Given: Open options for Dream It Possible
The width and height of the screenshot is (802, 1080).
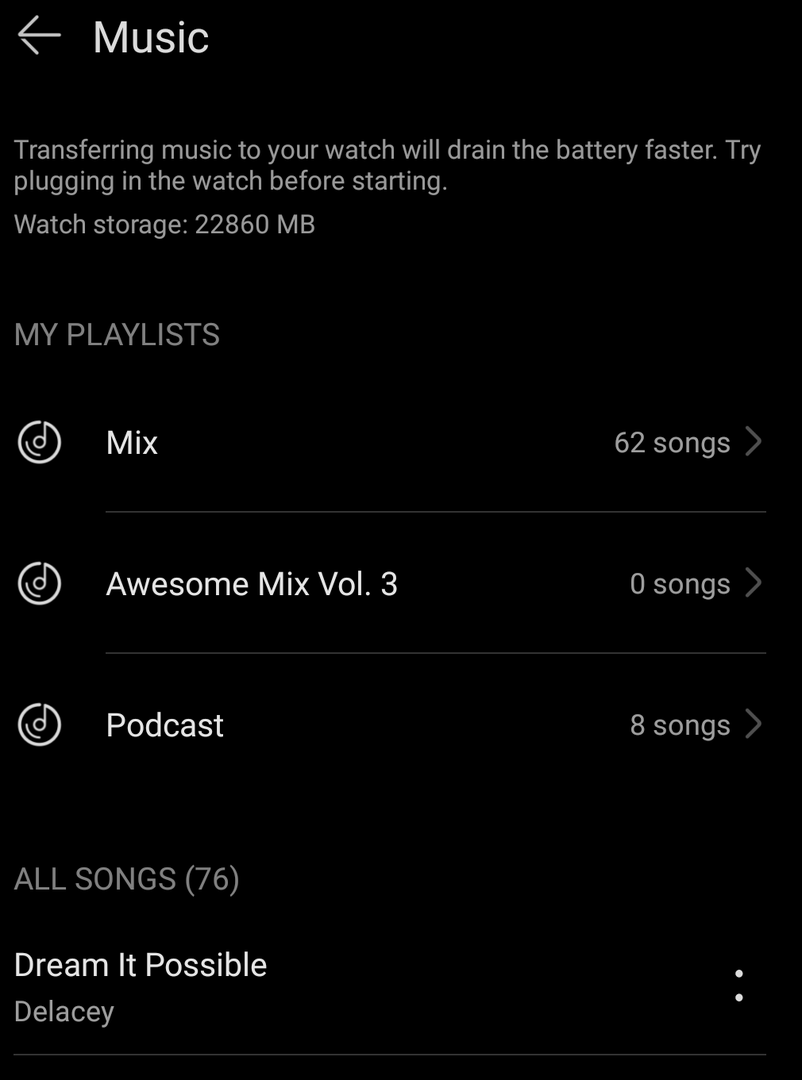Looking at the screenshot, I should click(739, 985).
